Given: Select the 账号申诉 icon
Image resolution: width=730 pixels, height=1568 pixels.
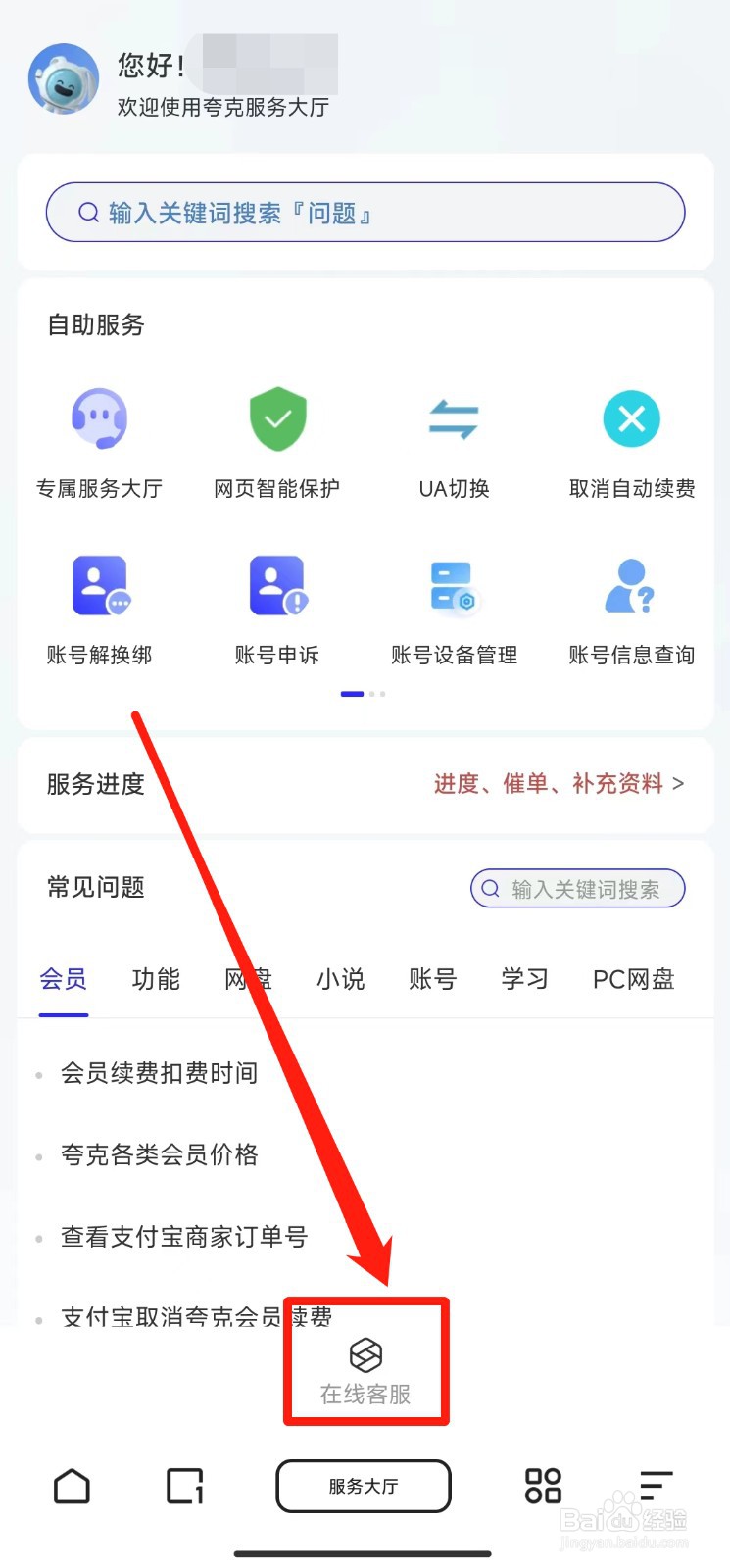Looking at the screenshot, I should tap(276, 598).
